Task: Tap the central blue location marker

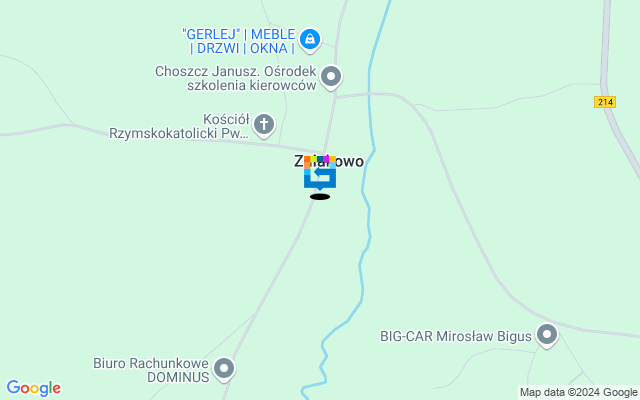Action: point(320,176)
